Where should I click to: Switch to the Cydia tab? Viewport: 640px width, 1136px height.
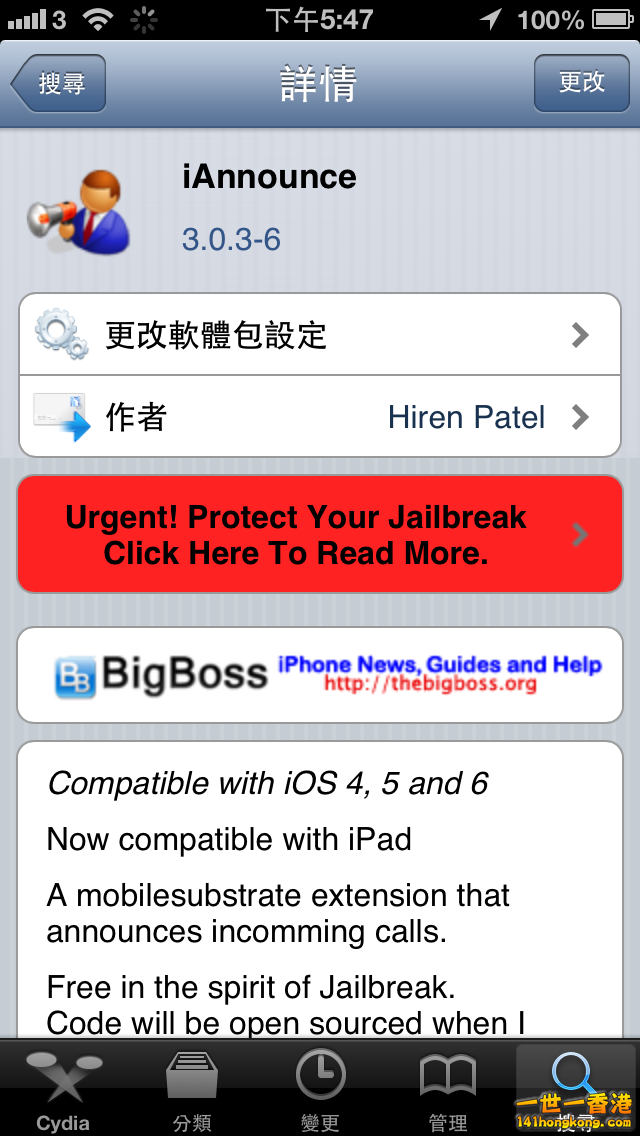(x=63, y=1090)
